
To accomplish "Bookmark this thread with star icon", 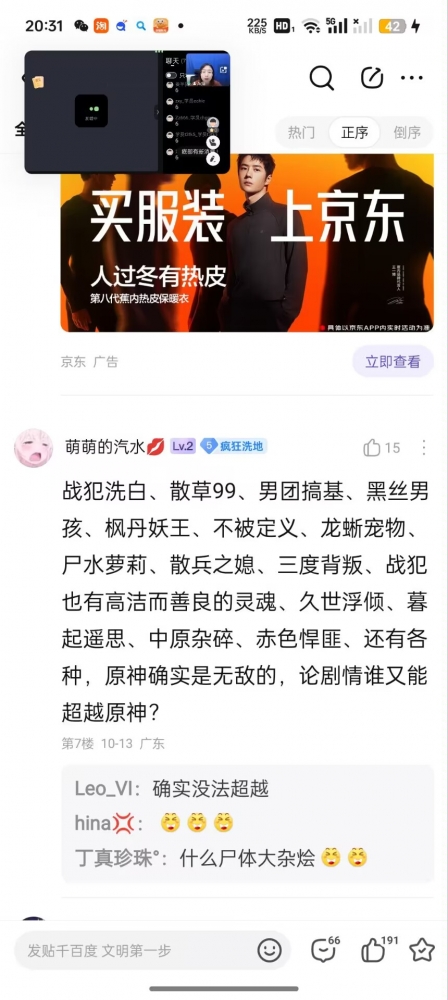I will (x=422, y=950).
